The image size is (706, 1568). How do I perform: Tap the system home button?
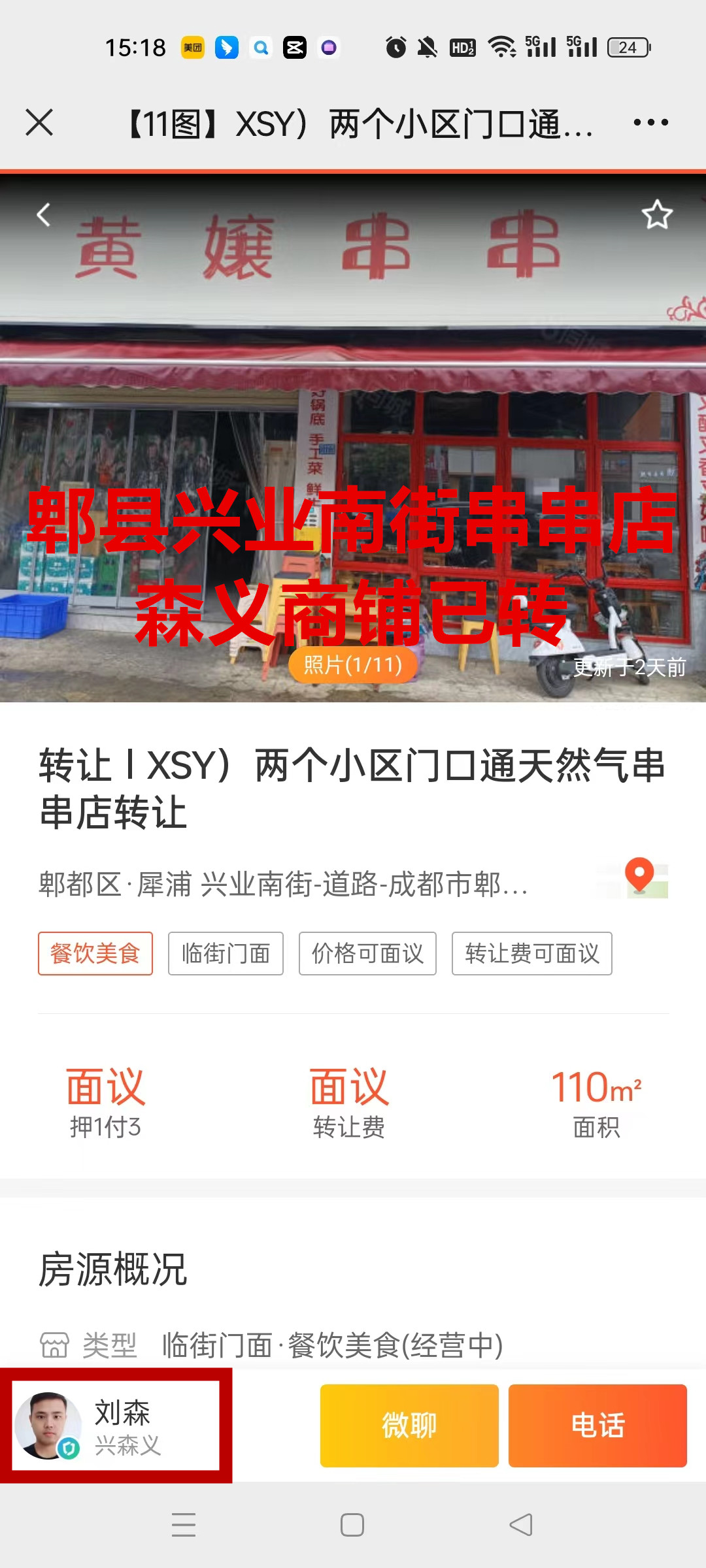click(x=352, y=1525)
